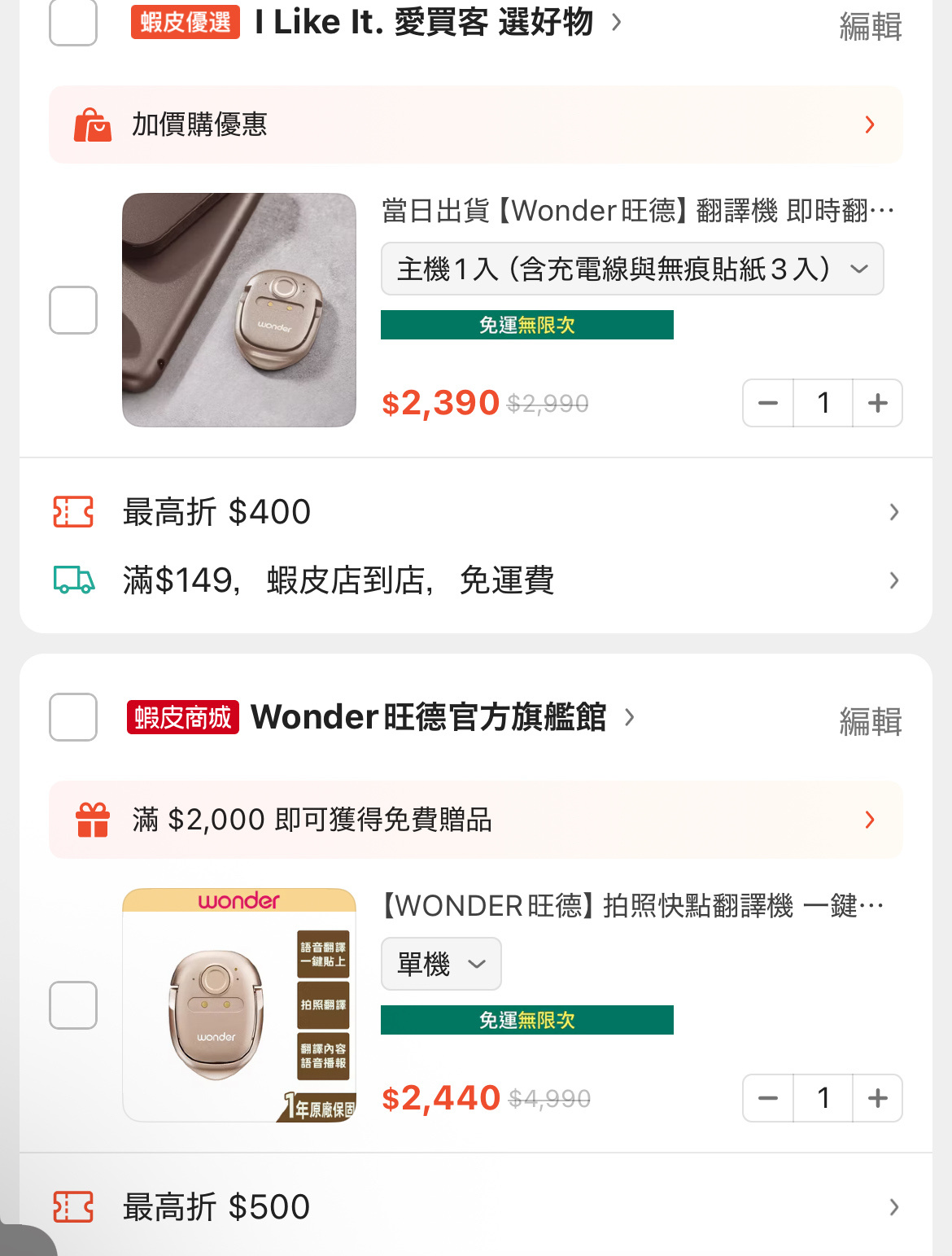The height and width of the screenshot is (1256, 952).
Task: Decrease quantity of $2,440 translator
Action: (x=768, y=1098)
